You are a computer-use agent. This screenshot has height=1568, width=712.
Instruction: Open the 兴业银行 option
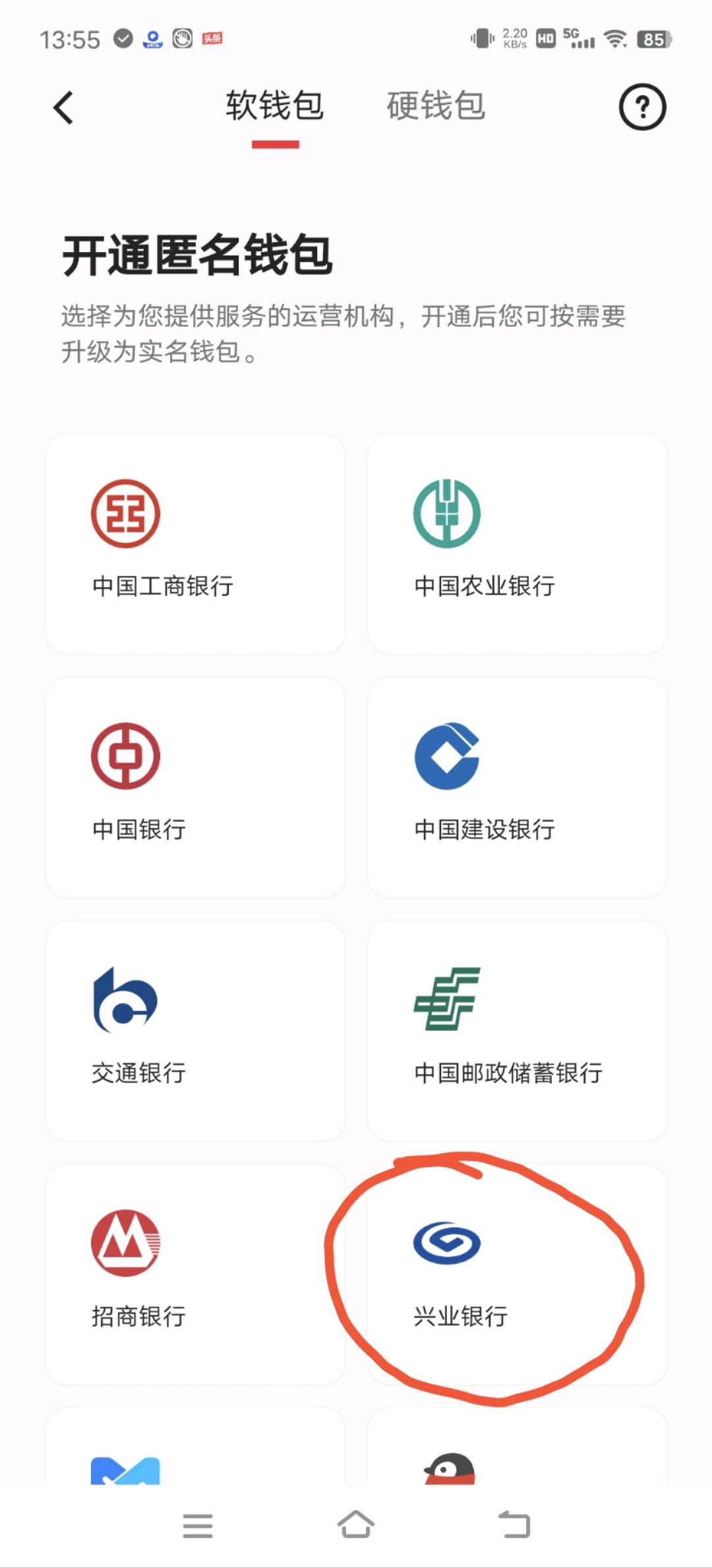[x=517, y=1274]
